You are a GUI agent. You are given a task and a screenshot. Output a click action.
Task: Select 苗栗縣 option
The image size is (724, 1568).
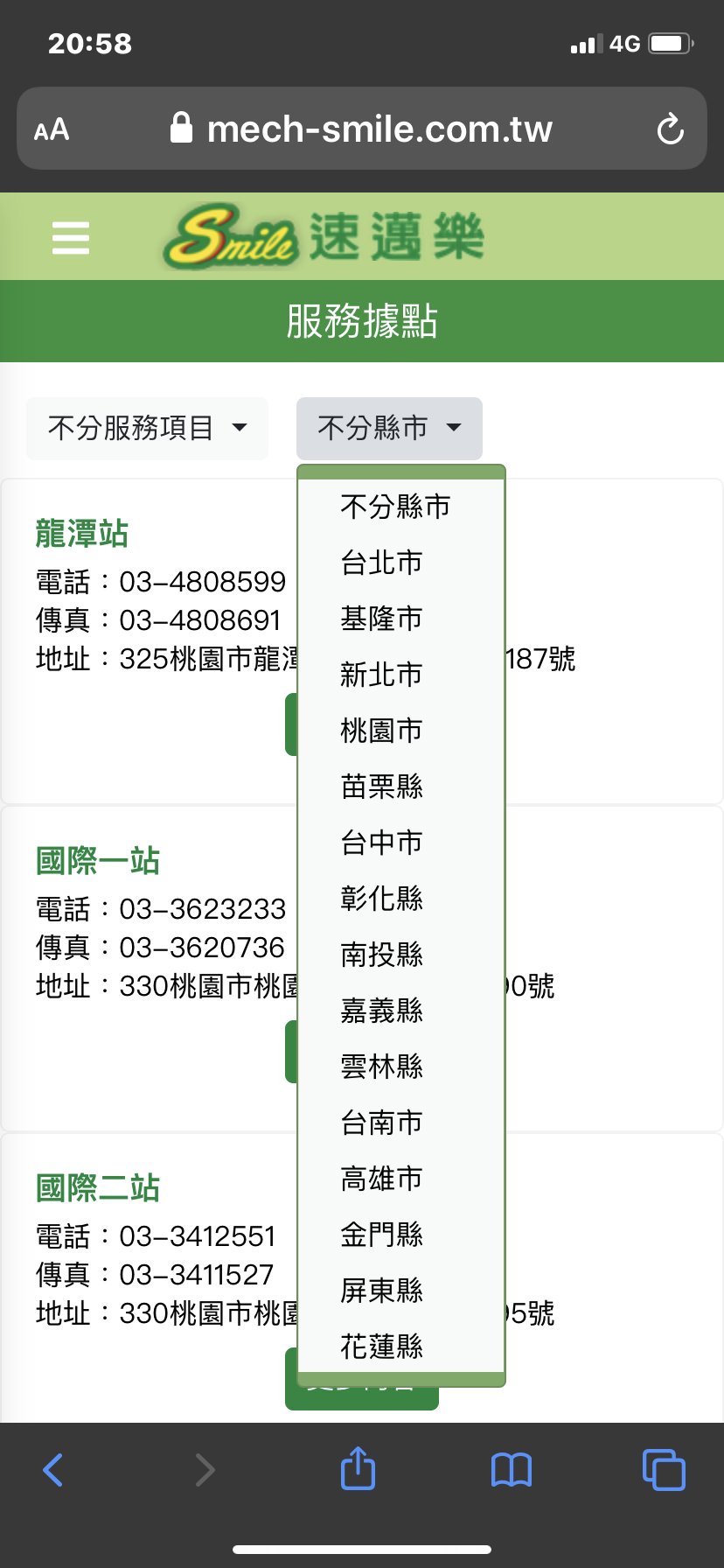pos(401,787)
